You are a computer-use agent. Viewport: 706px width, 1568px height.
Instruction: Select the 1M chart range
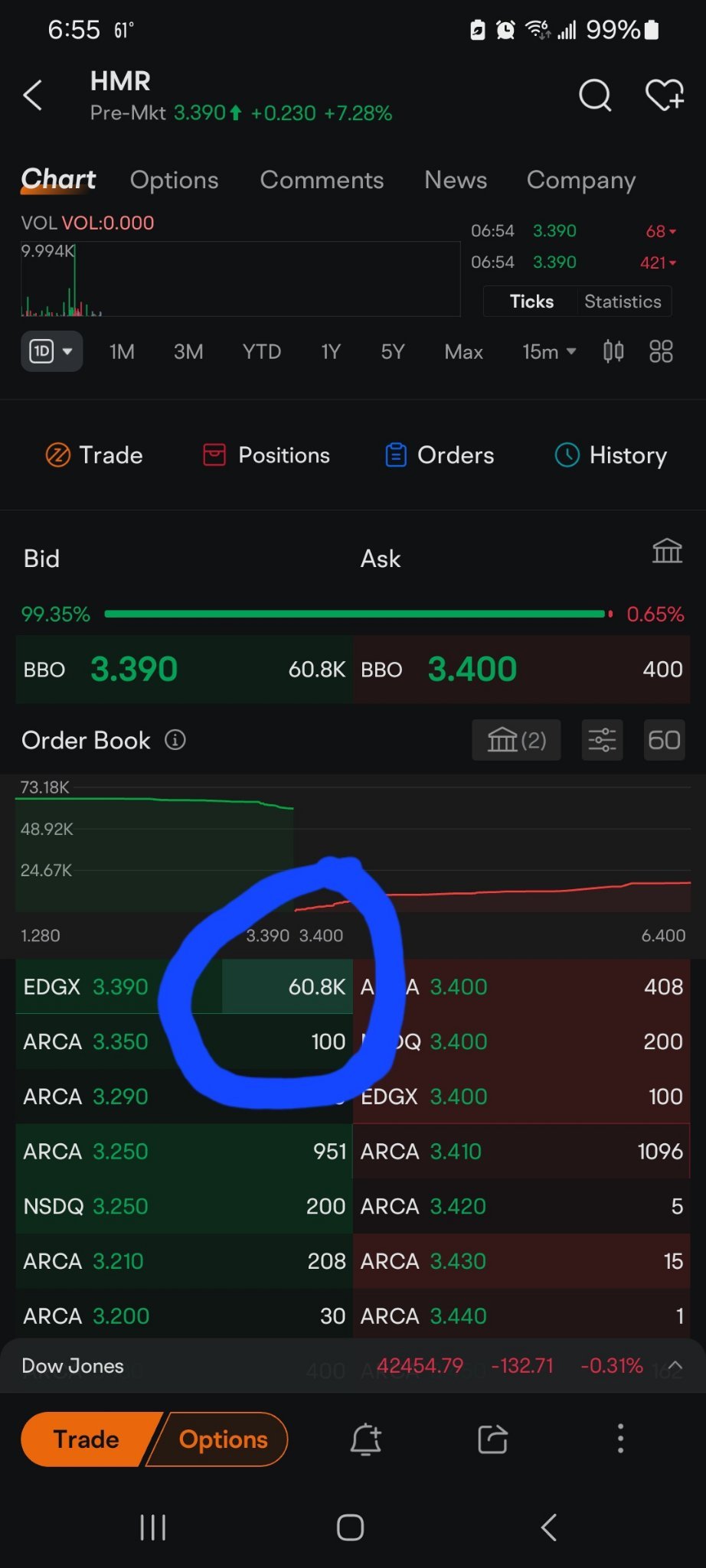tap(122, 352)
